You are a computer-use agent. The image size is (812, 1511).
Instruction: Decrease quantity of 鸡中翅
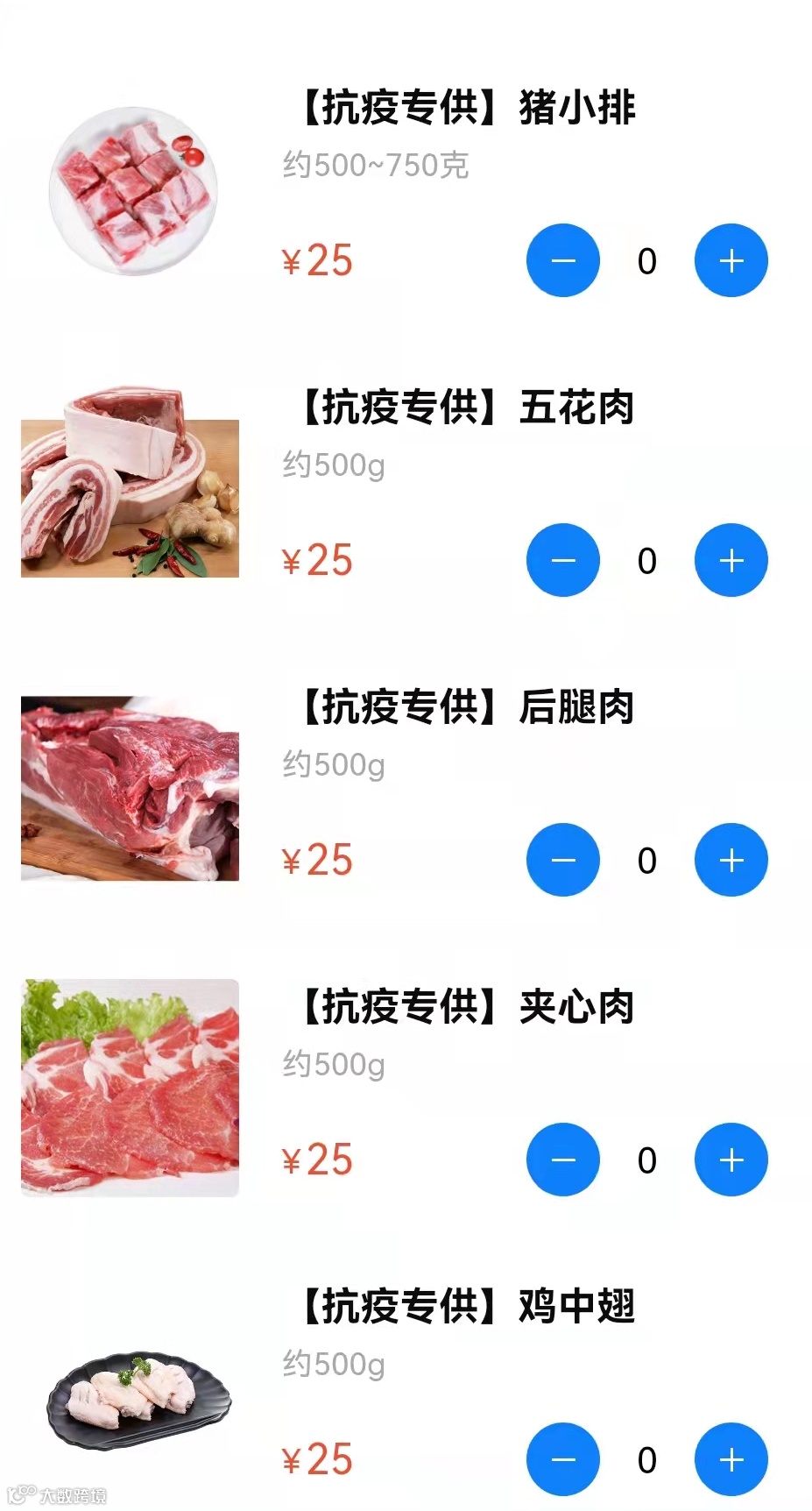[562, 1460]
